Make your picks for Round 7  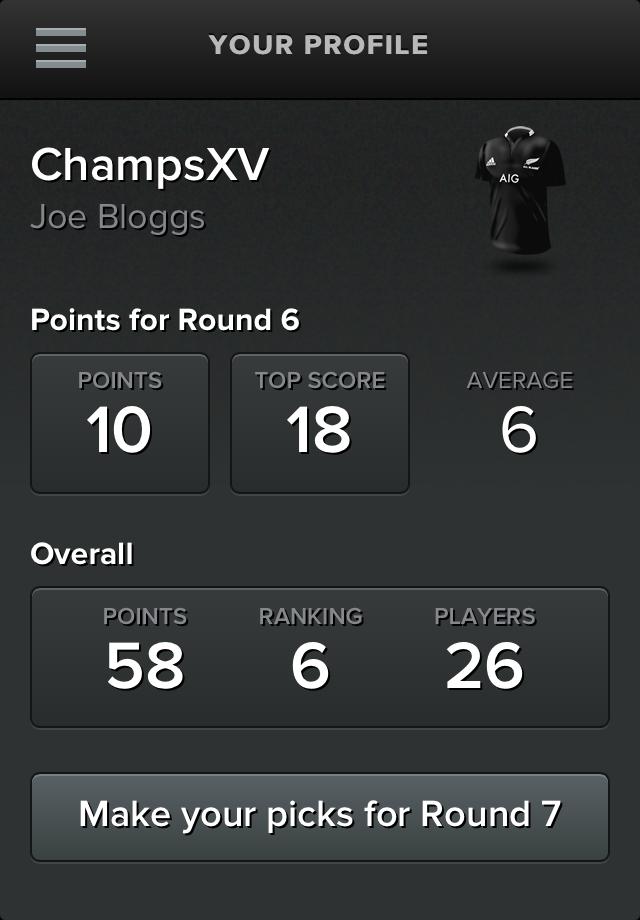point(320,816)
